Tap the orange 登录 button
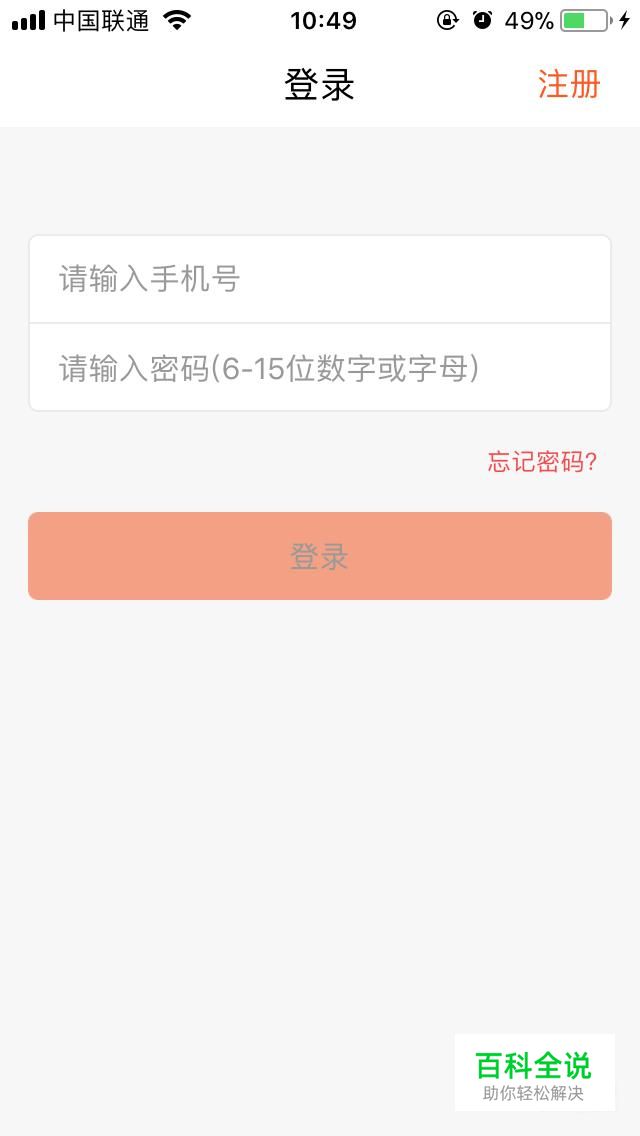Image resolution: width=640 pixels, height=1136 pixels. pos(320,556)
